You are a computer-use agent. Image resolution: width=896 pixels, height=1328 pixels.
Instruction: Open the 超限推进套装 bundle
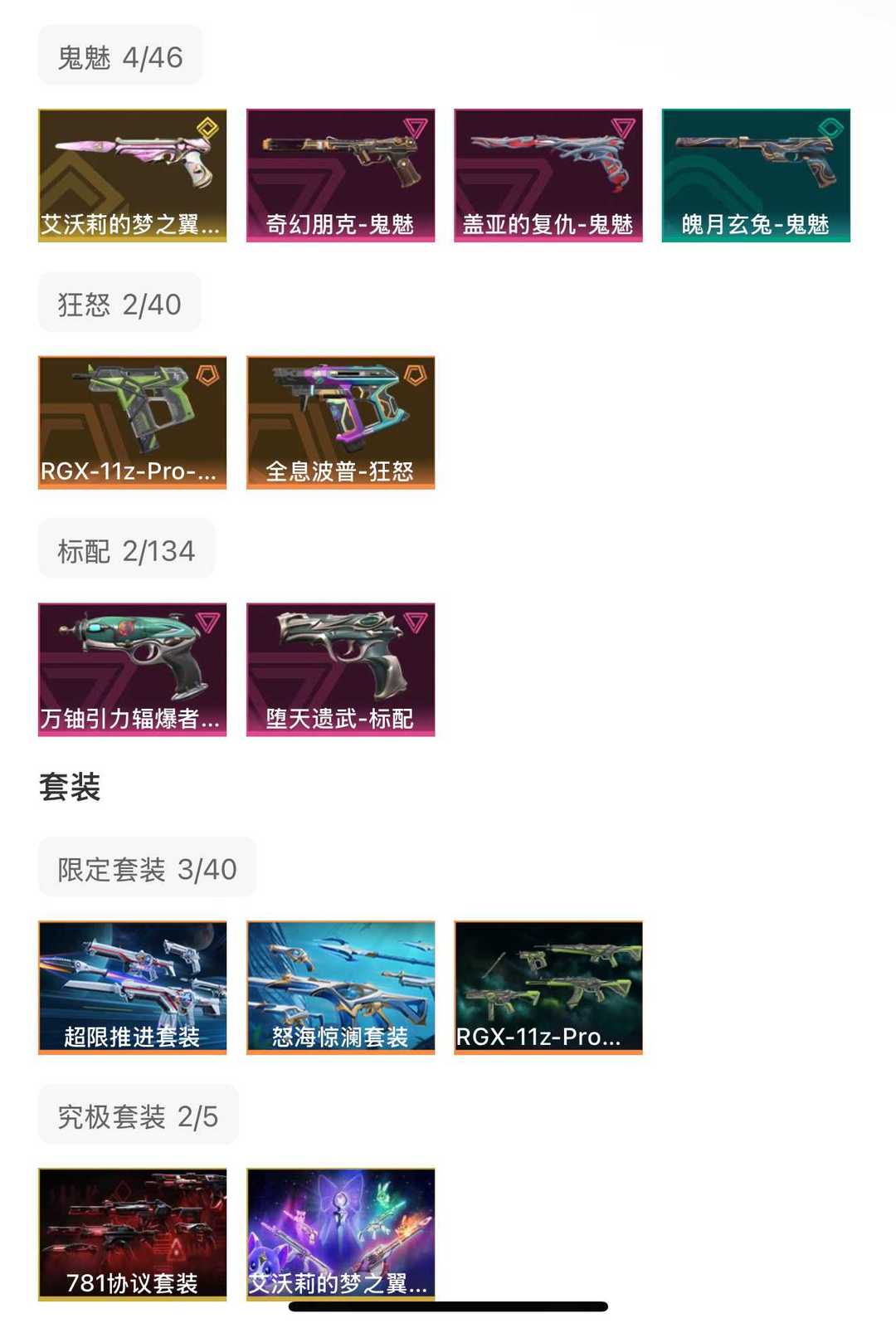point(133,988)
